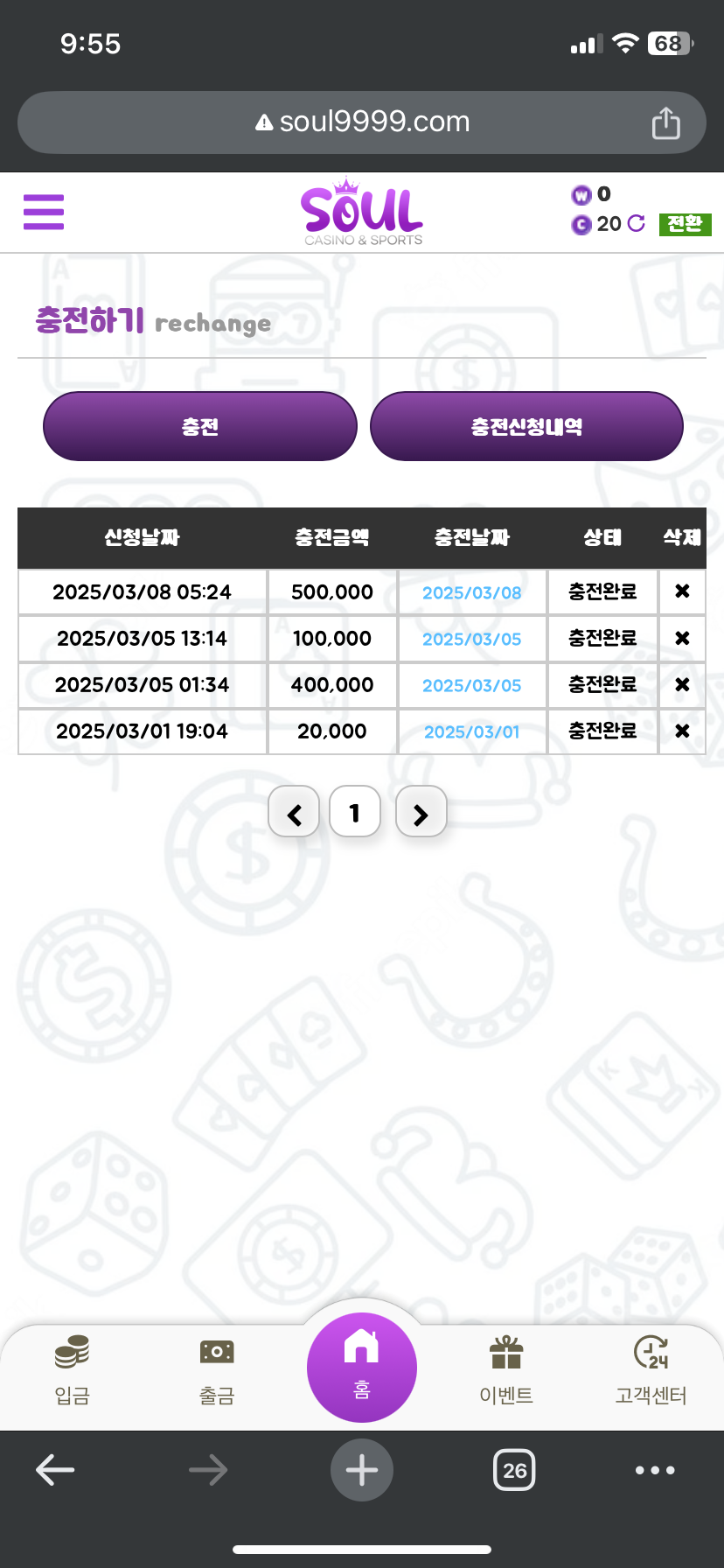Image resolution: width=724 pixels, height=1568 pixels.
Task: Delete the 2025/03/05 01:34 entry
Action: 683,684
